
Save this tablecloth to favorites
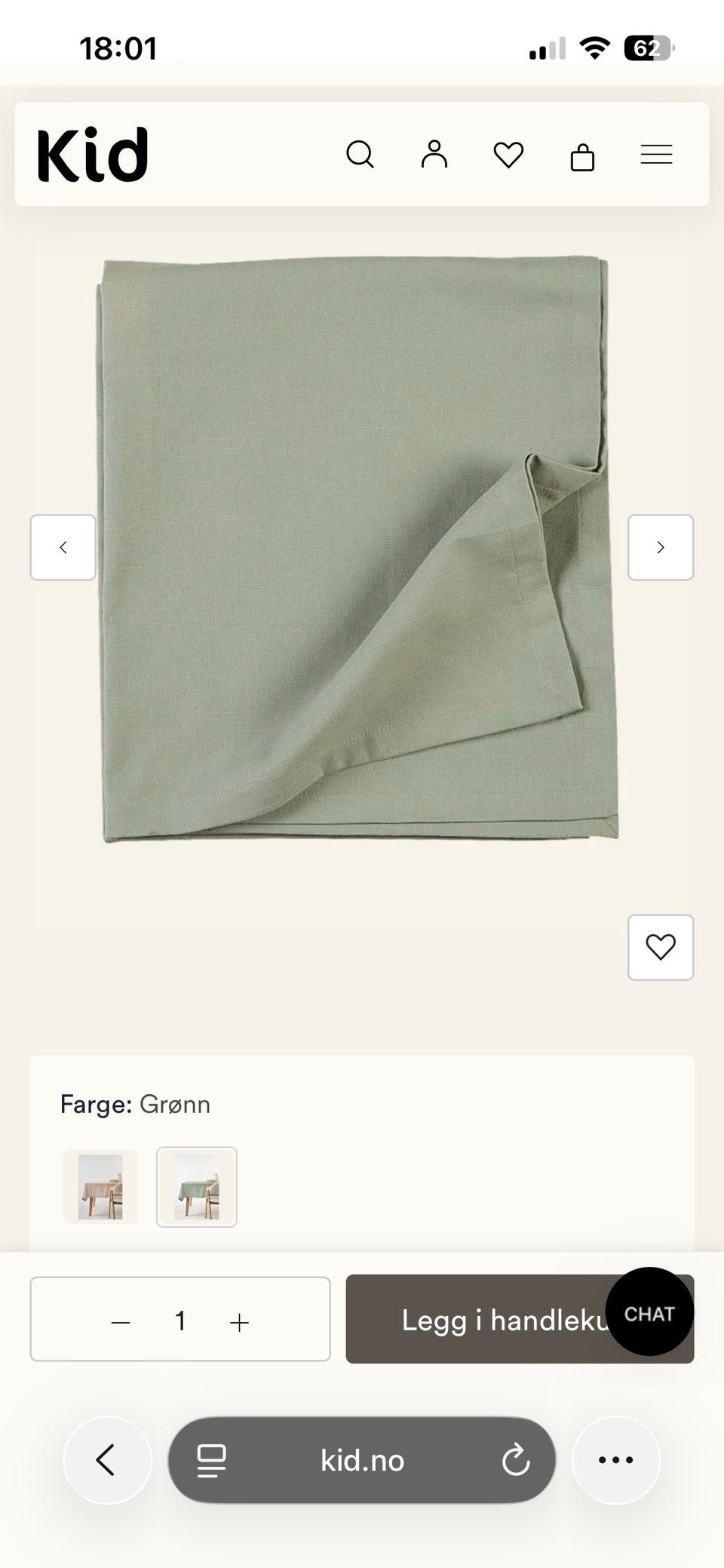[661, 948]
